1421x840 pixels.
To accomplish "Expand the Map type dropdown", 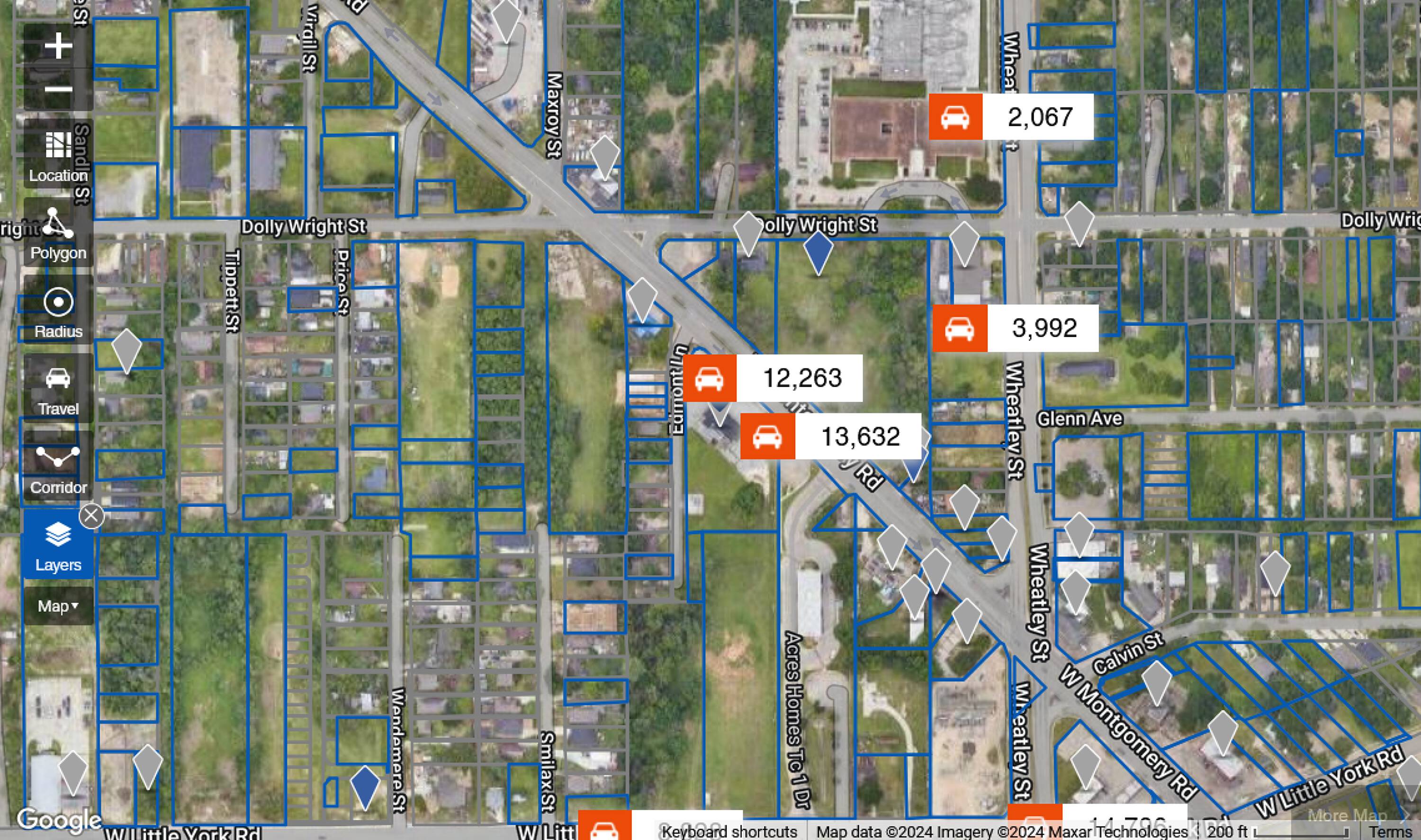I will (x=58, y=606).
